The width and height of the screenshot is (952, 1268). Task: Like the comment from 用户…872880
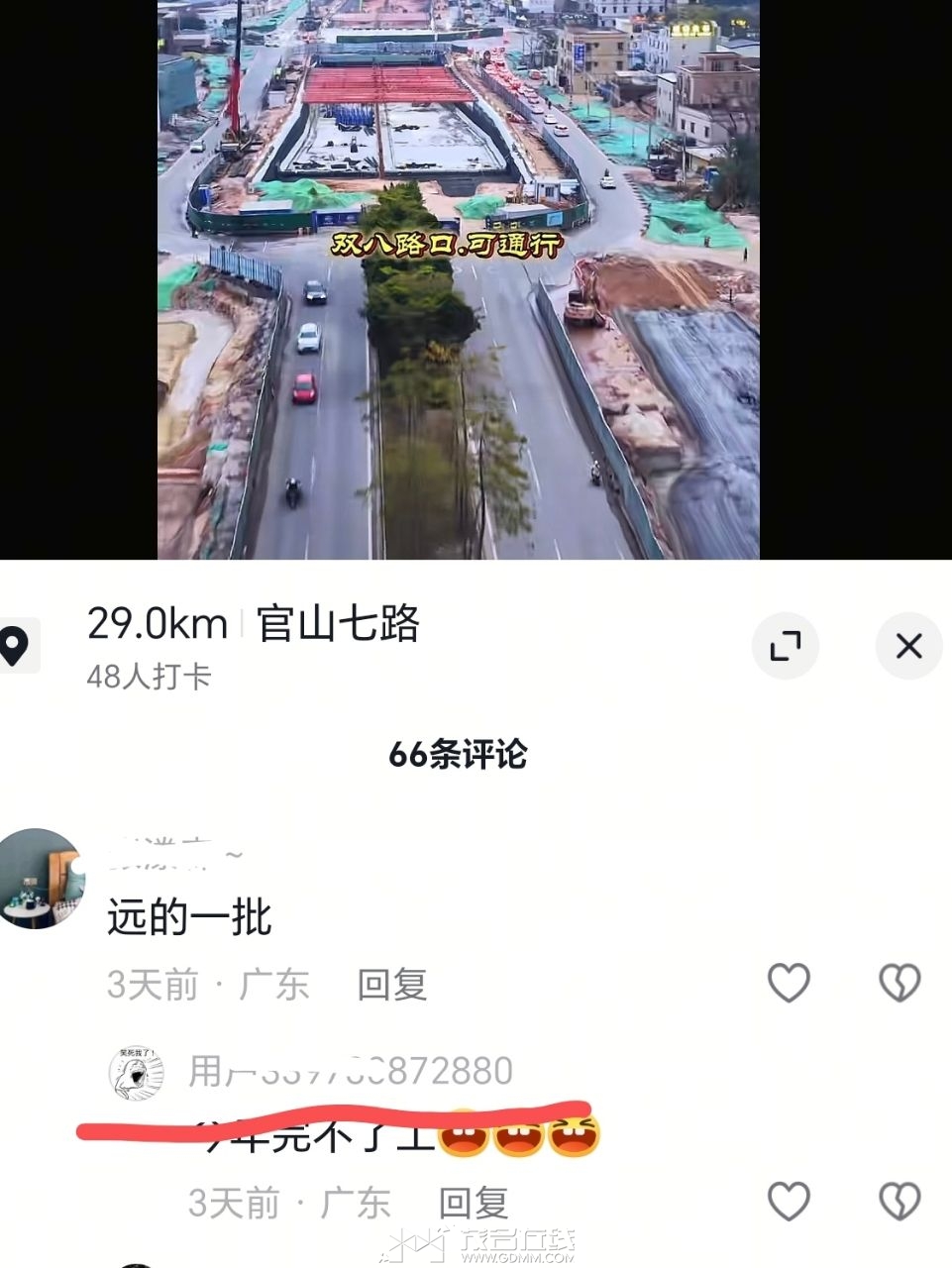tap(789, 1202)
